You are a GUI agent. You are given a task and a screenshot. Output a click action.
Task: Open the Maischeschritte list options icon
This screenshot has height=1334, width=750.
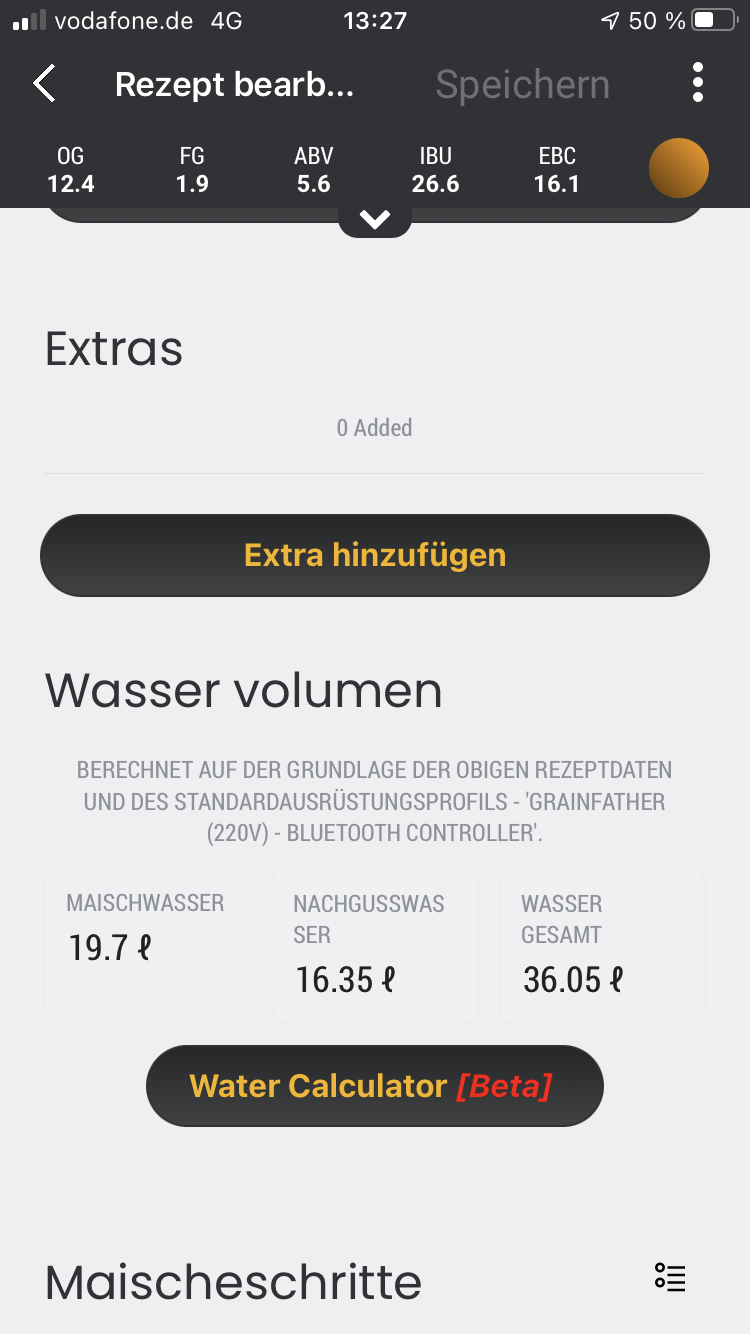click(x=670, y=1277)
